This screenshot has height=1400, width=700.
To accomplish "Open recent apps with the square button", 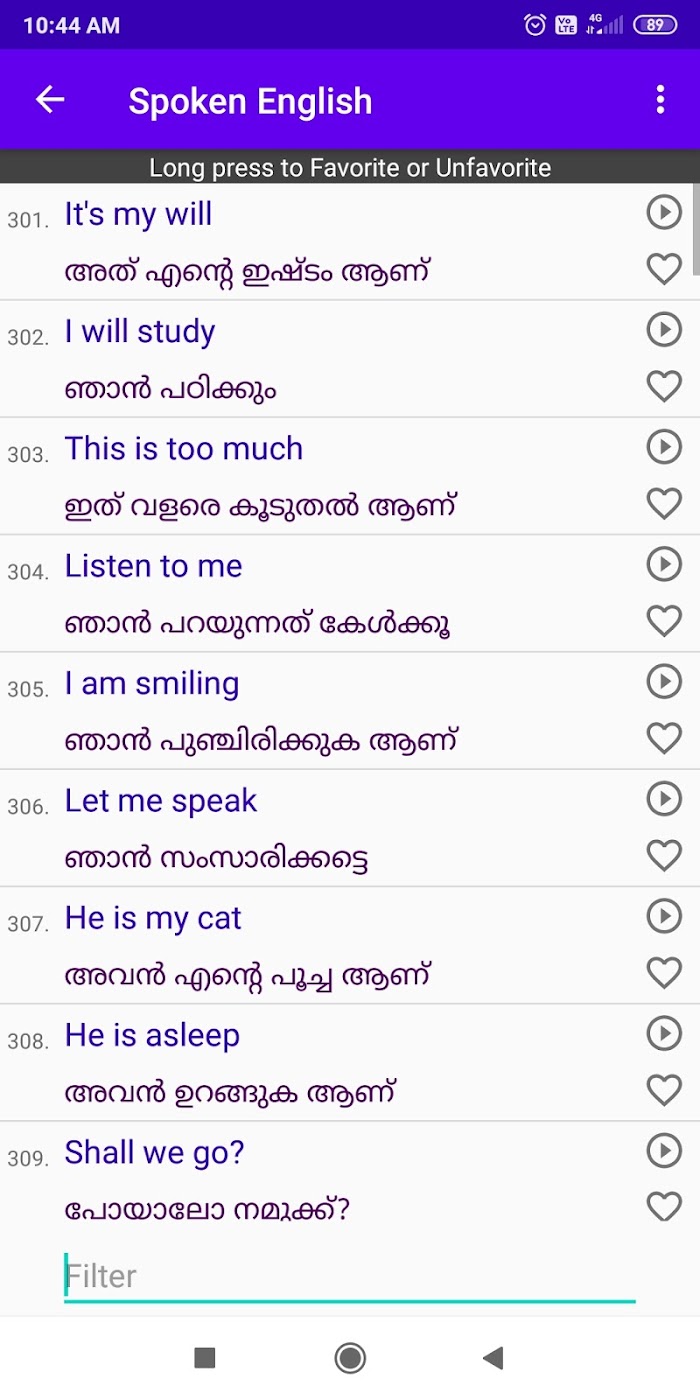I will (x=205, y=1358).
